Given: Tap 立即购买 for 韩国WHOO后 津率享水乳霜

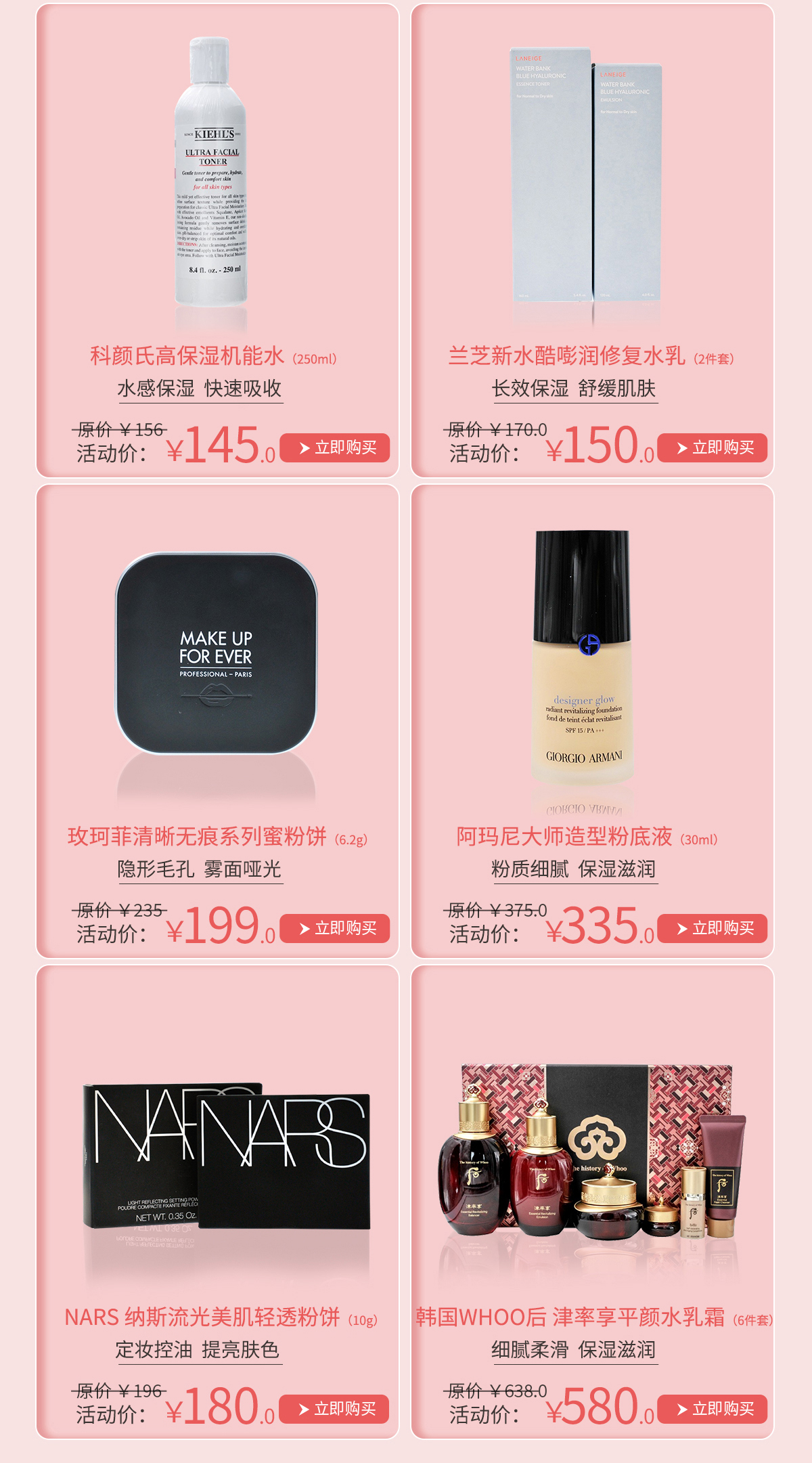Looking at the screenshot, I should (712, 1409).
